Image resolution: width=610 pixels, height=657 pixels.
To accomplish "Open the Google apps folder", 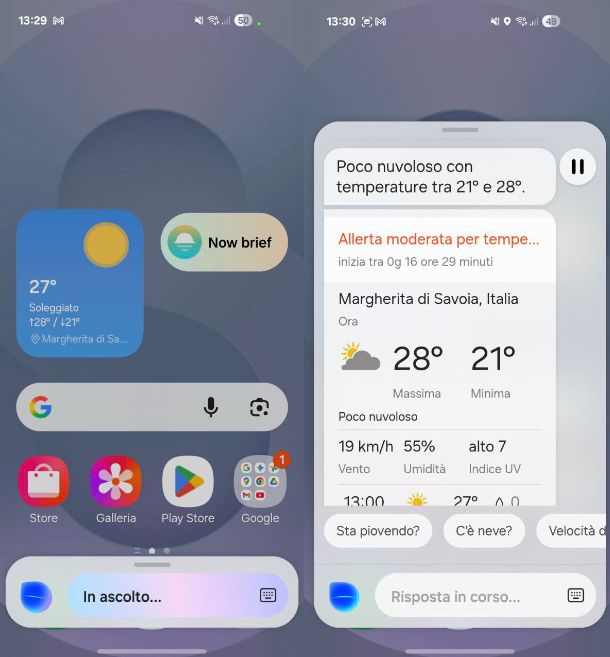I will (x=260, y=482).
